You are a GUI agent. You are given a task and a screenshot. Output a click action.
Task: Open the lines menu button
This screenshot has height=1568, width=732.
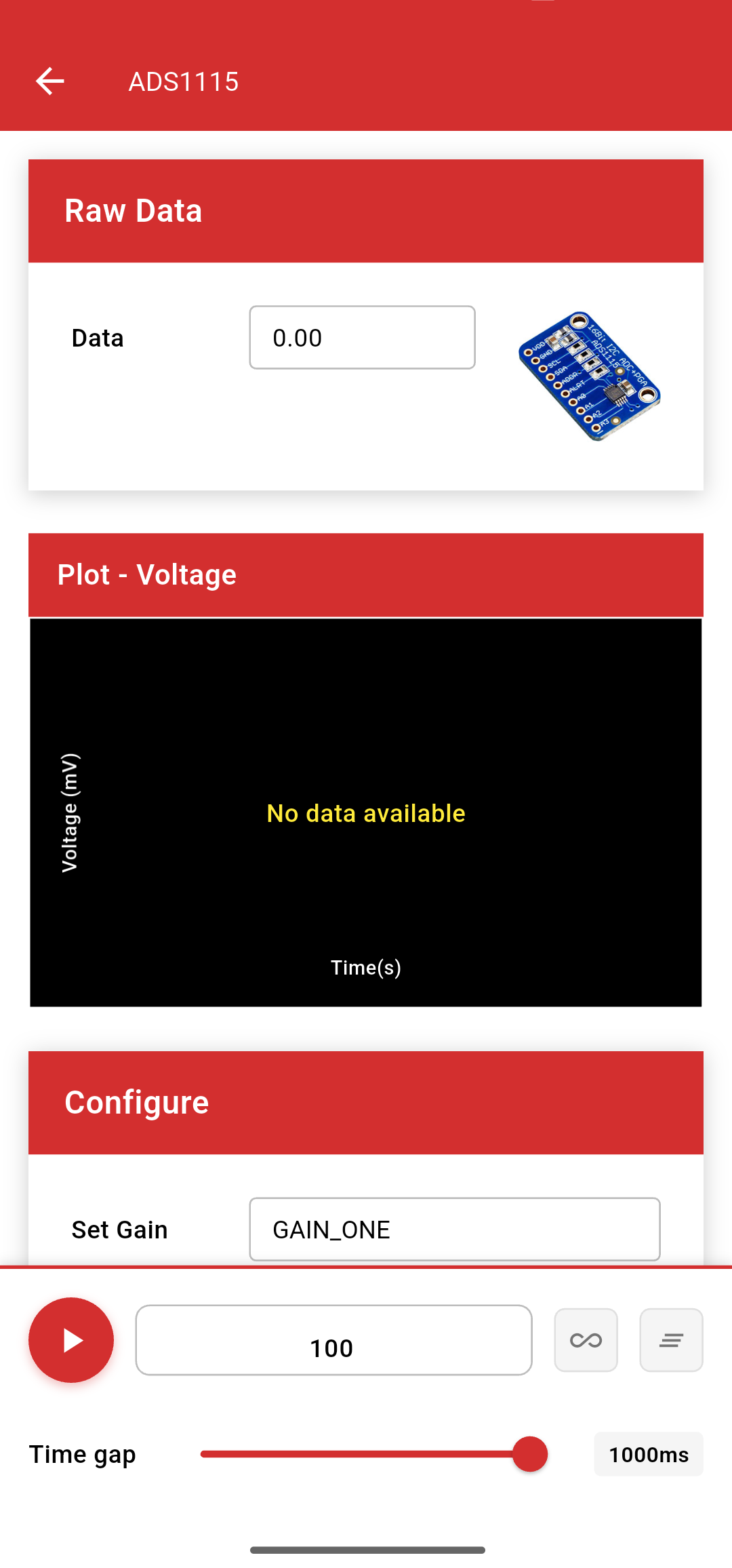(x=671, y=1340)
